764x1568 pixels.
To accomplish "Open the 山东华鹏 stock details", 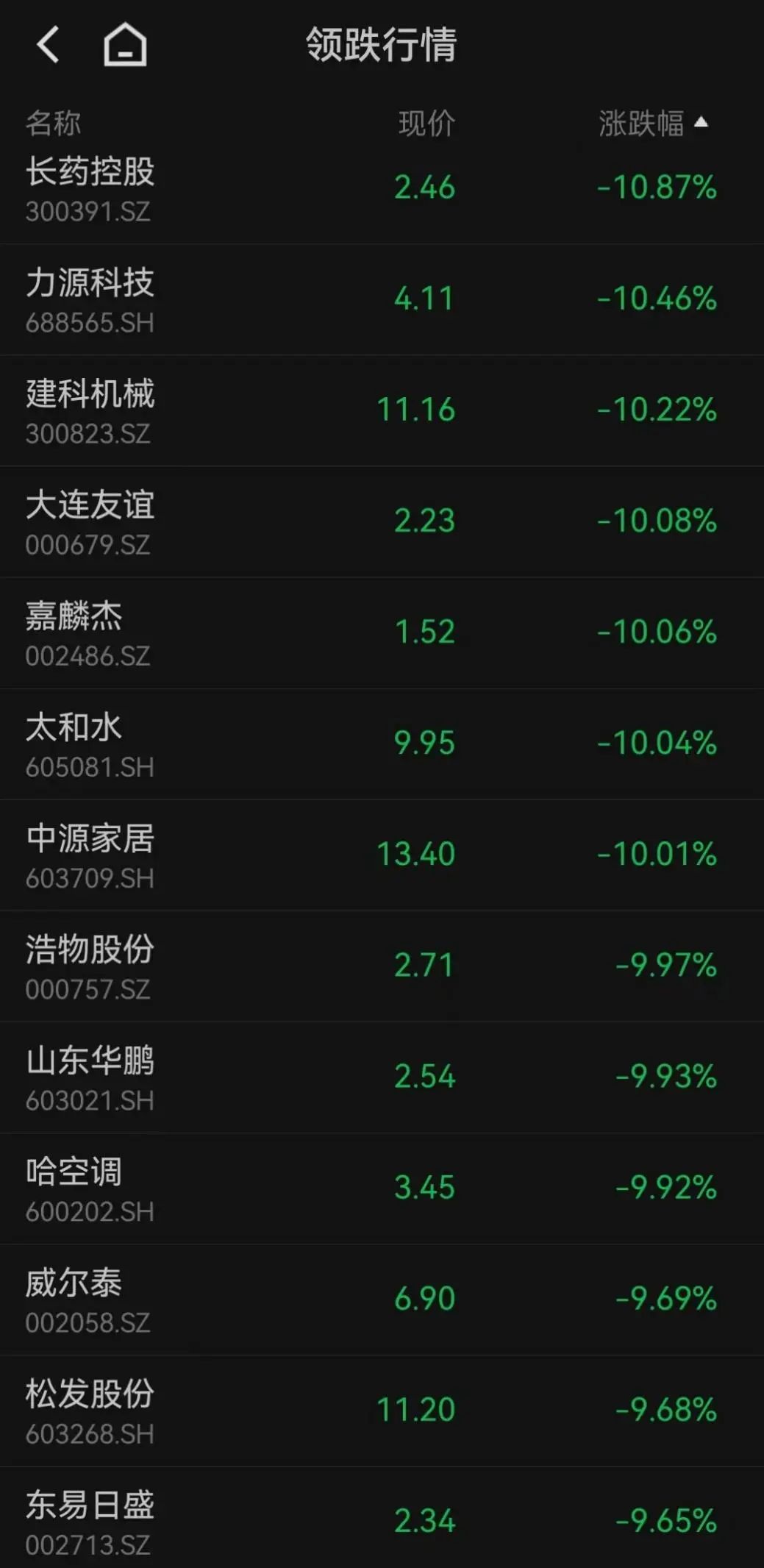I will 382,1077.
